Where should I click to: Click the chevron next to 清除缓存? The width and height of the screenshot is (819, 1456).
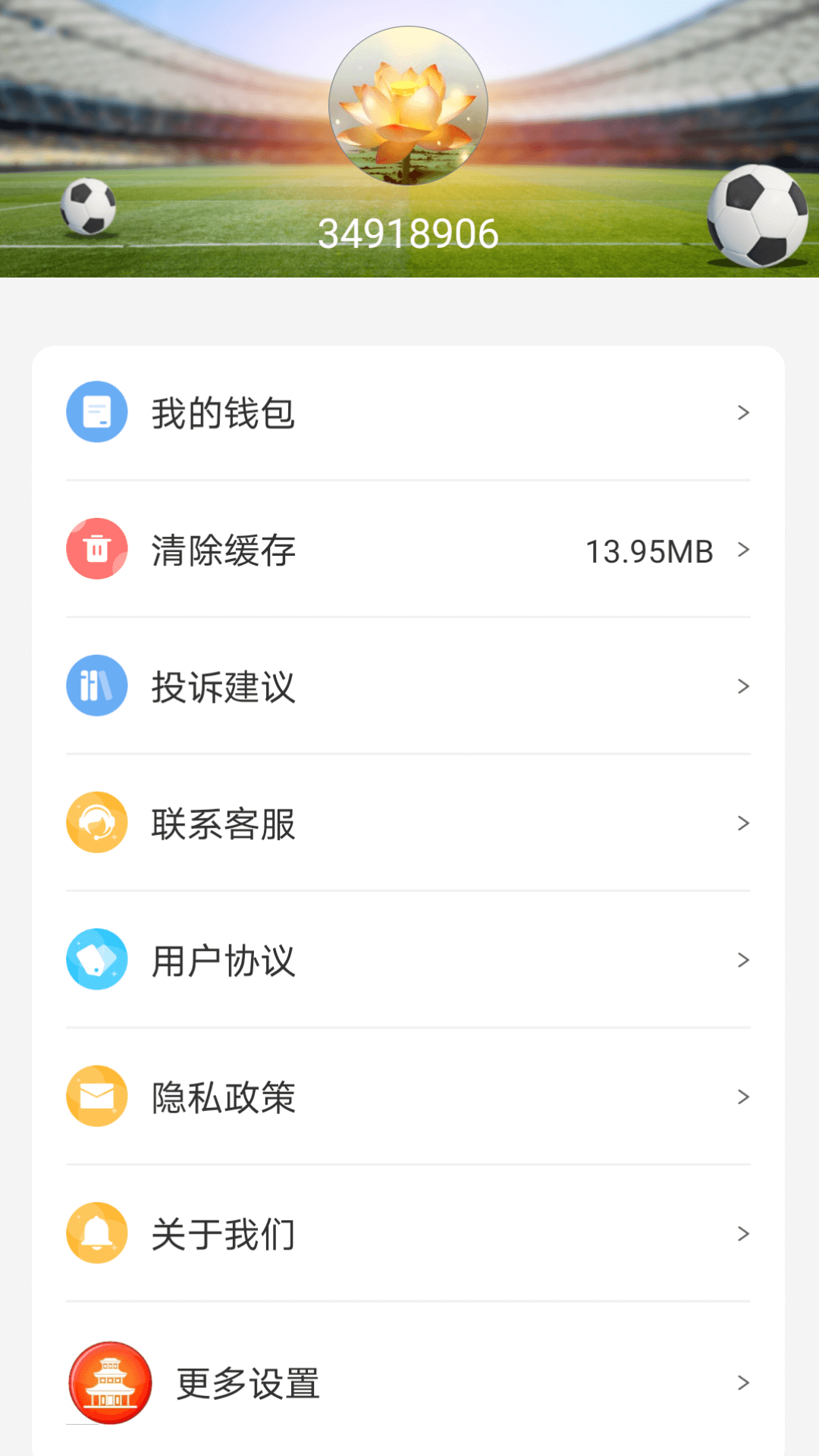(743, 549)
